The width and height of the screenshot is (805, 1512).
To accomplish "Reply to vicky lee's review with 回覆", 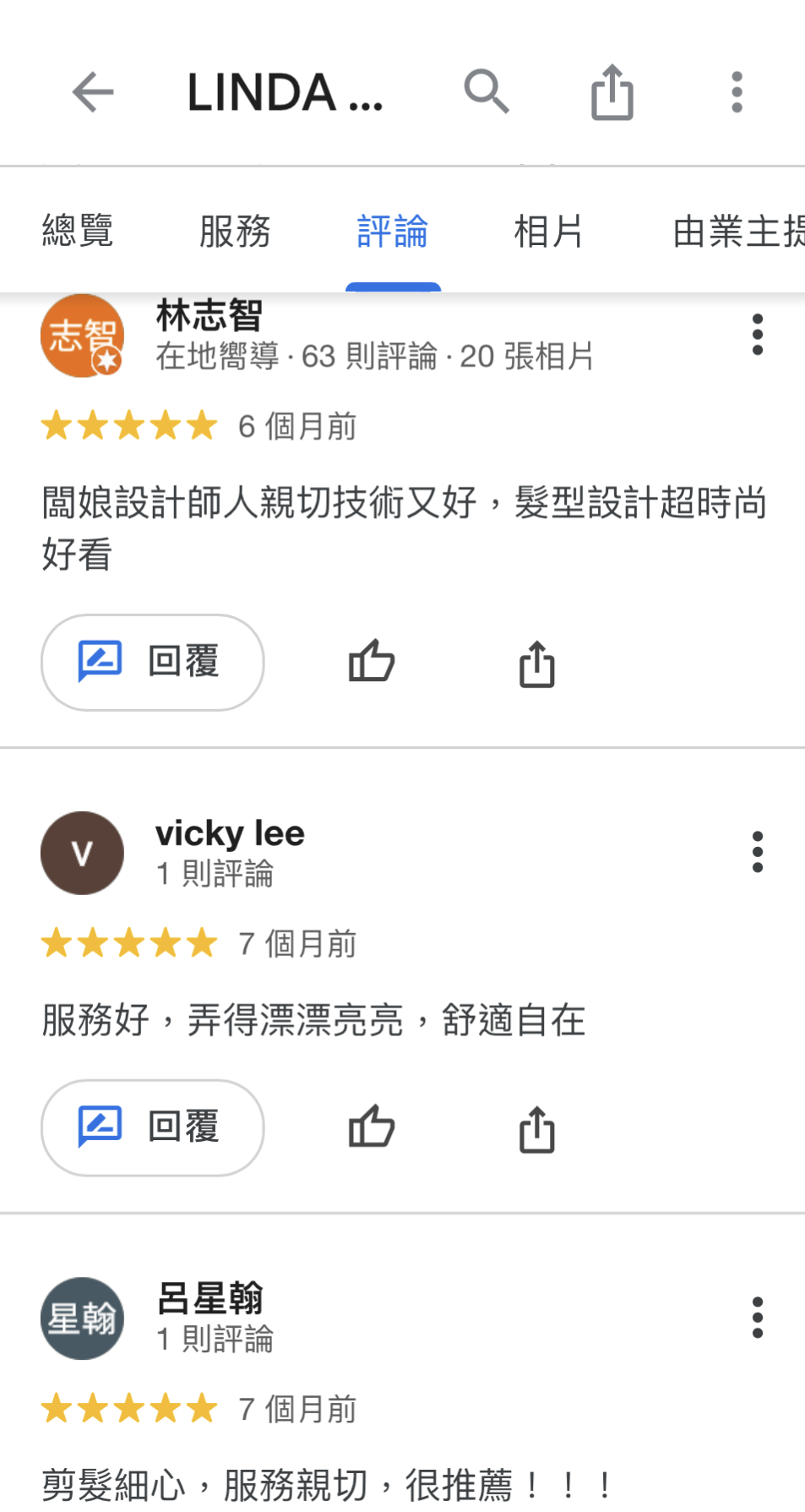I will (x=153, y=1127).
